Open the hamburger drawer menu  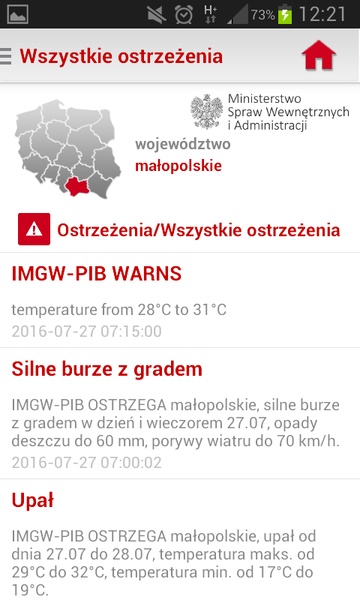[x=5, y=57]
